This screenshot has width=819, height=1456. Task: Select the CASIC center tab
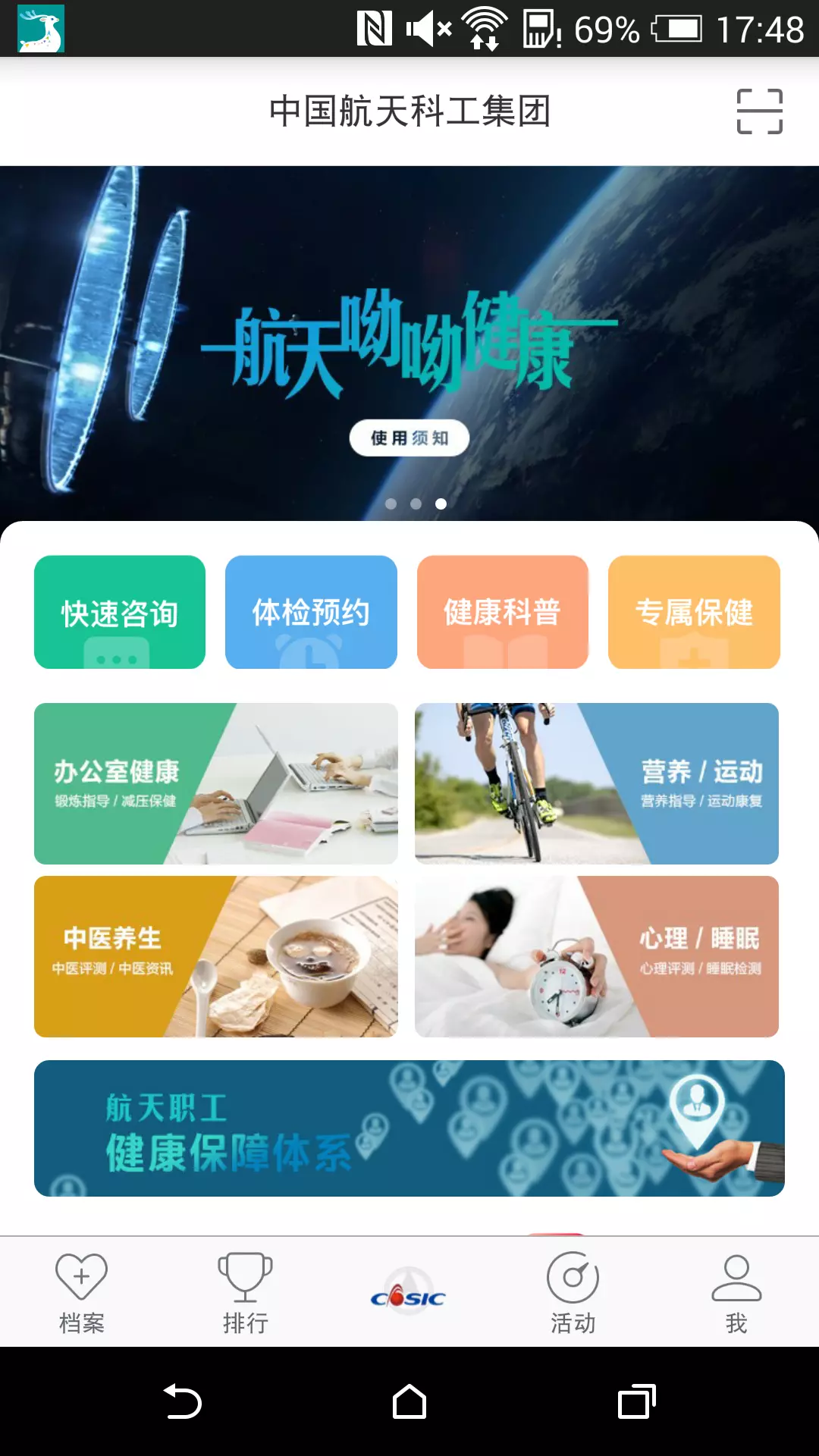(x=409, y=1291)
